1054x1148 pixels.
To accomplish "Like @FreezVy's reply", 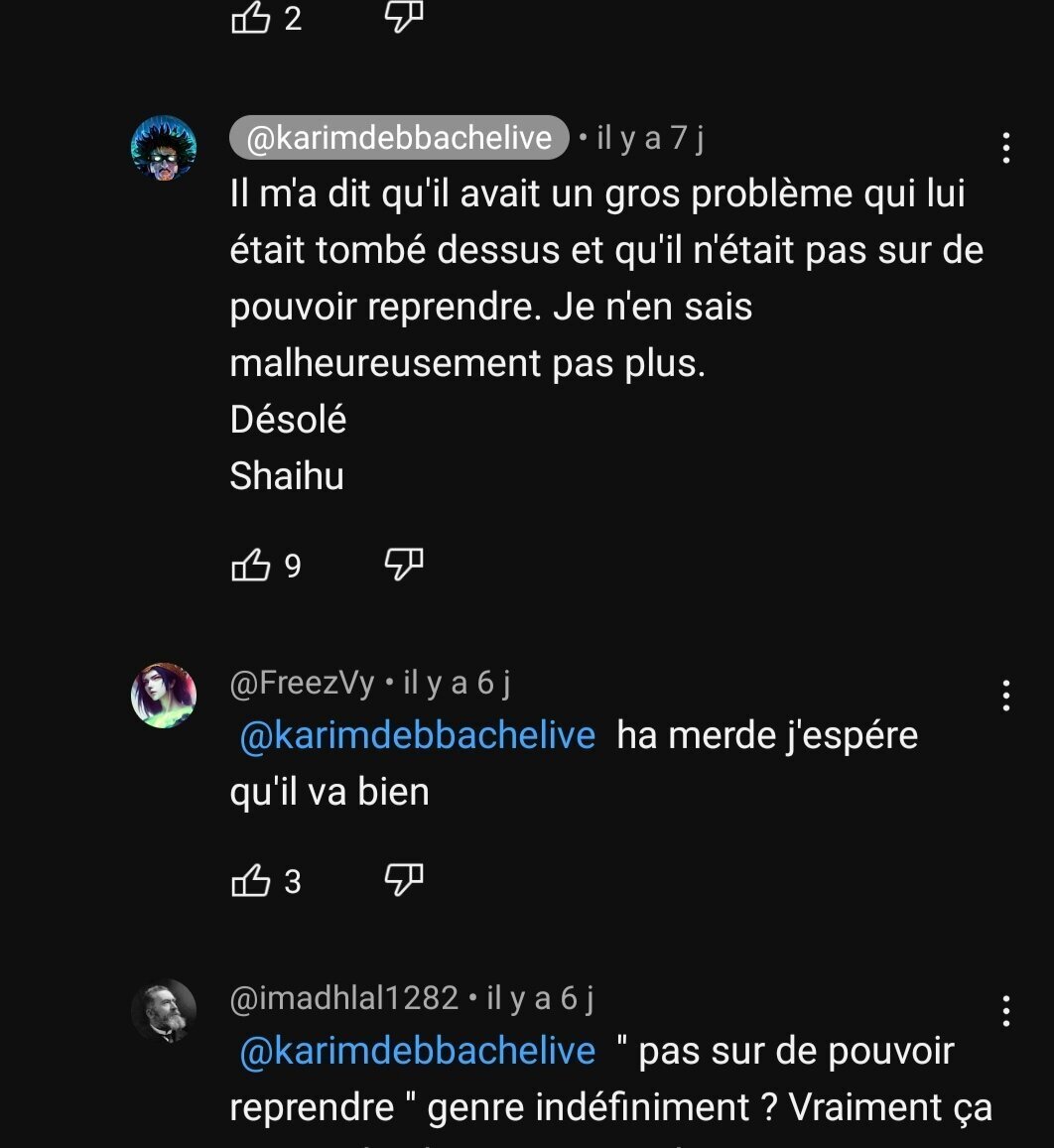I will click(251, 881).
